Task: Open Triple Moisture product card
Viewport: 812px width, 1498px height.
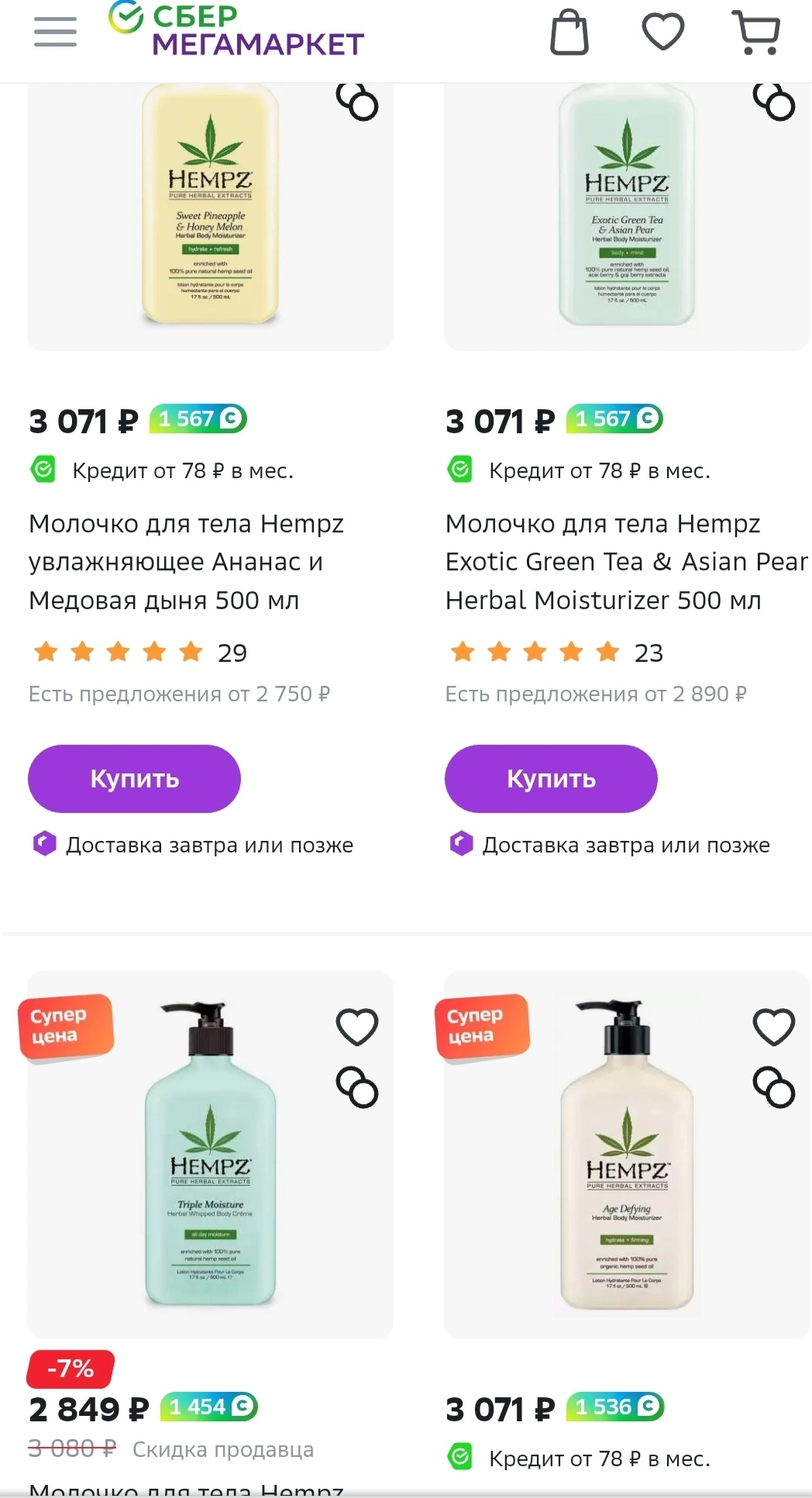Action: click(x=210, y=1154)
